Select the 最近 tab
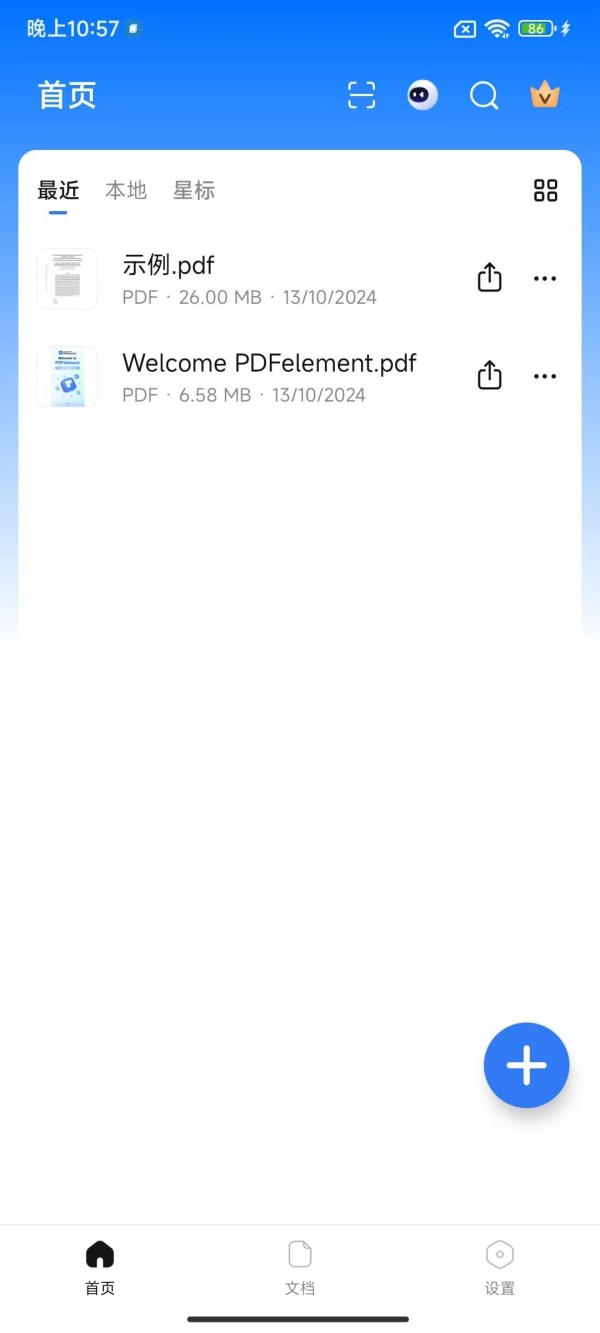The height and width of the screenshot is (1333, 600). 58,190
